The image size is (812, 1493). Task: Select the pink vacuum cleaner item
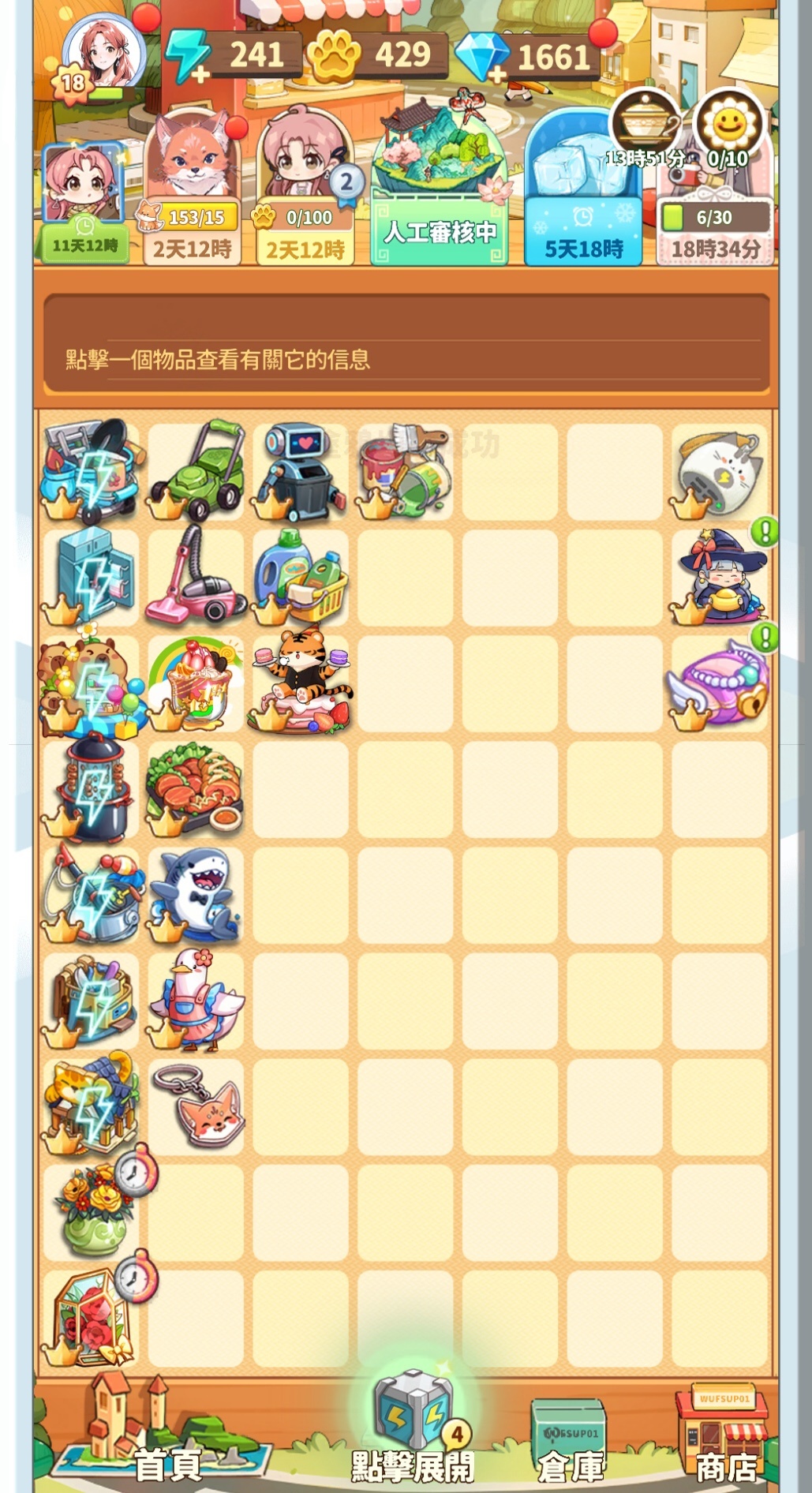tap(194, 576)
